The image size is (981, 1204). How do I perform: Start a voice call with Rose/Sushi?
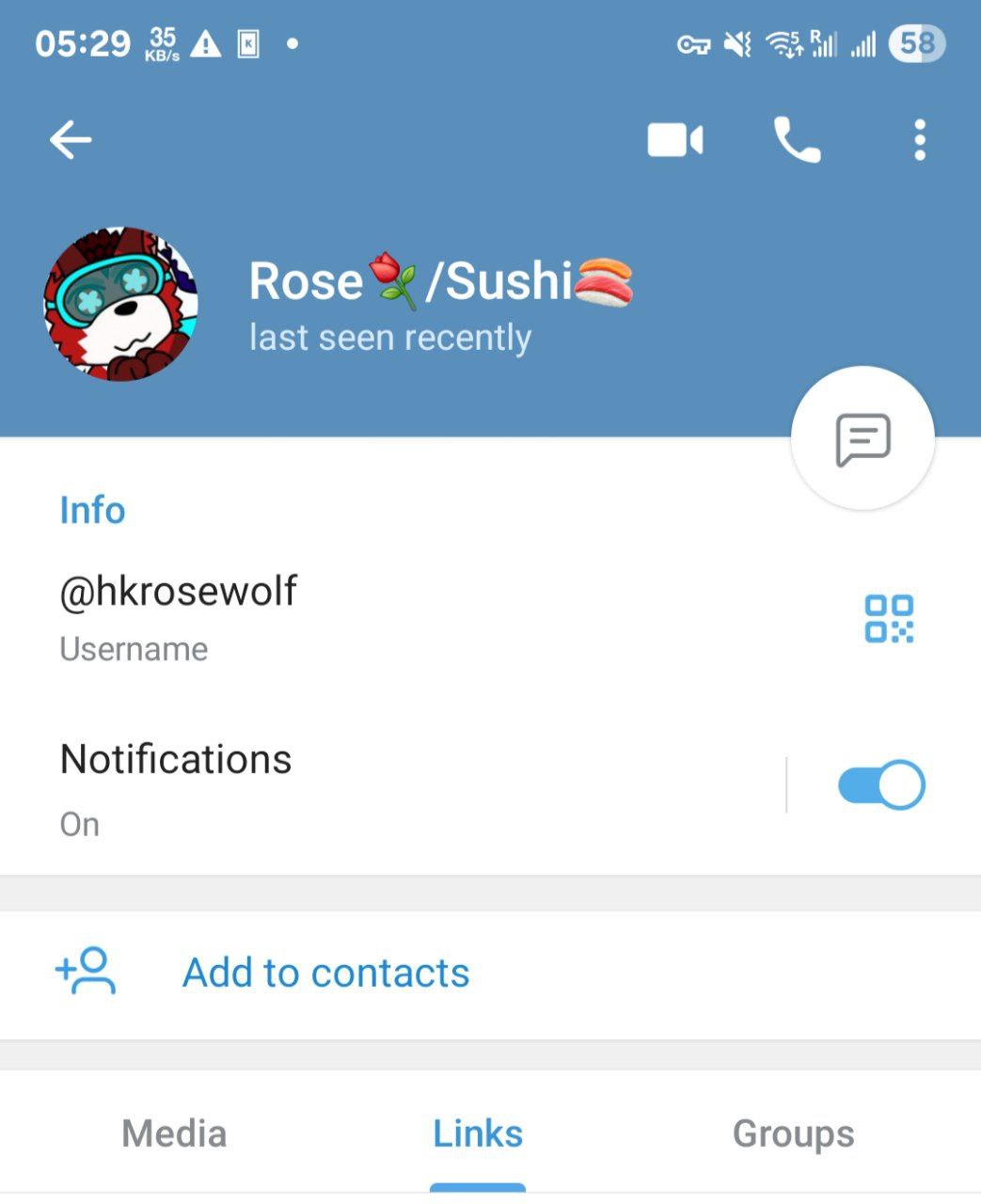797,141
